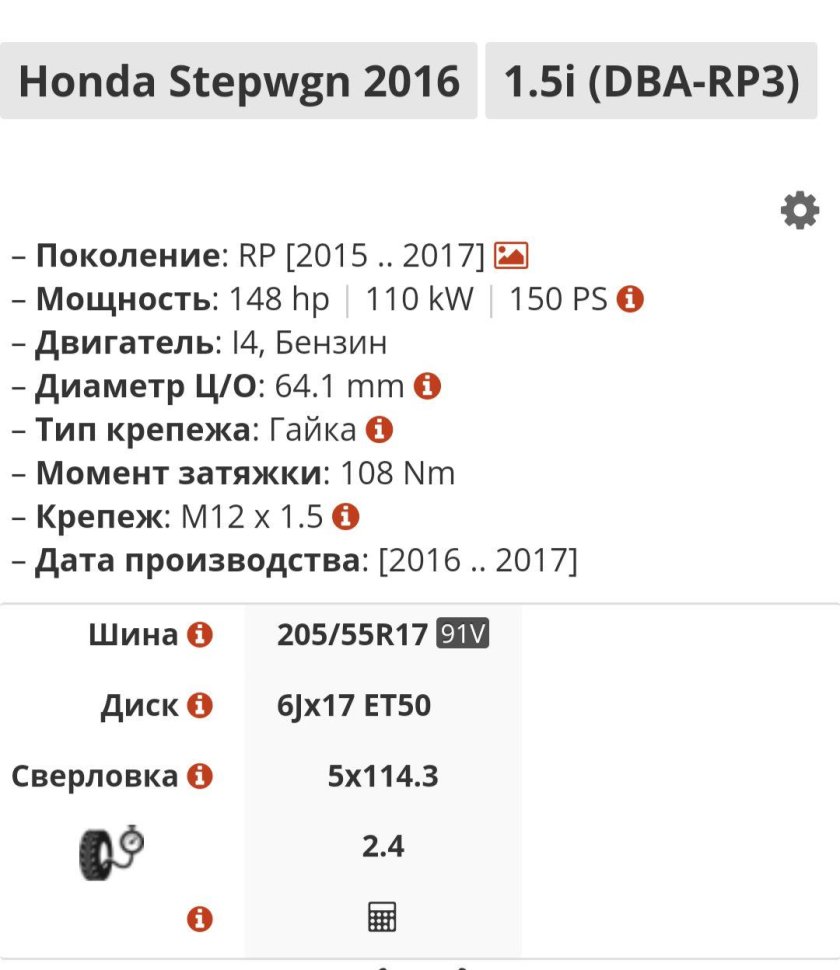Open info icon next to Крепеж M12 x 1.5
Image resolution: width=840 pixels, height=970 pixels.
(345, 517)
